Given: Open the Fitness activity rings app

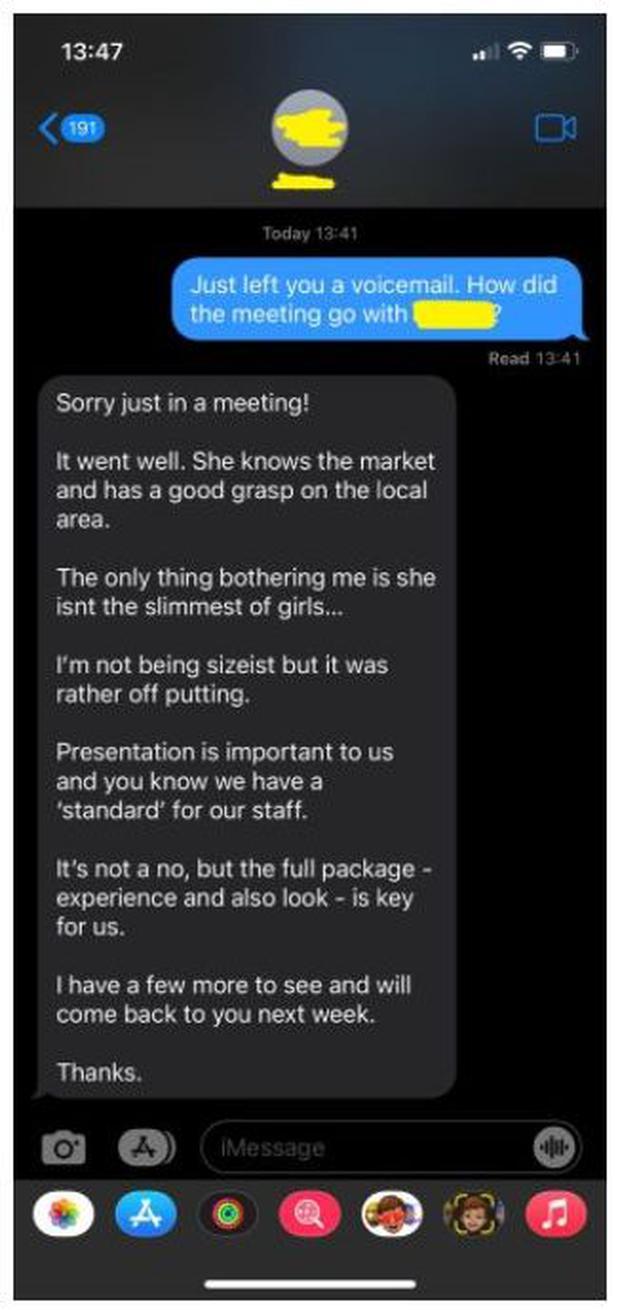Looking at the screenshot, I should 227,1214.
